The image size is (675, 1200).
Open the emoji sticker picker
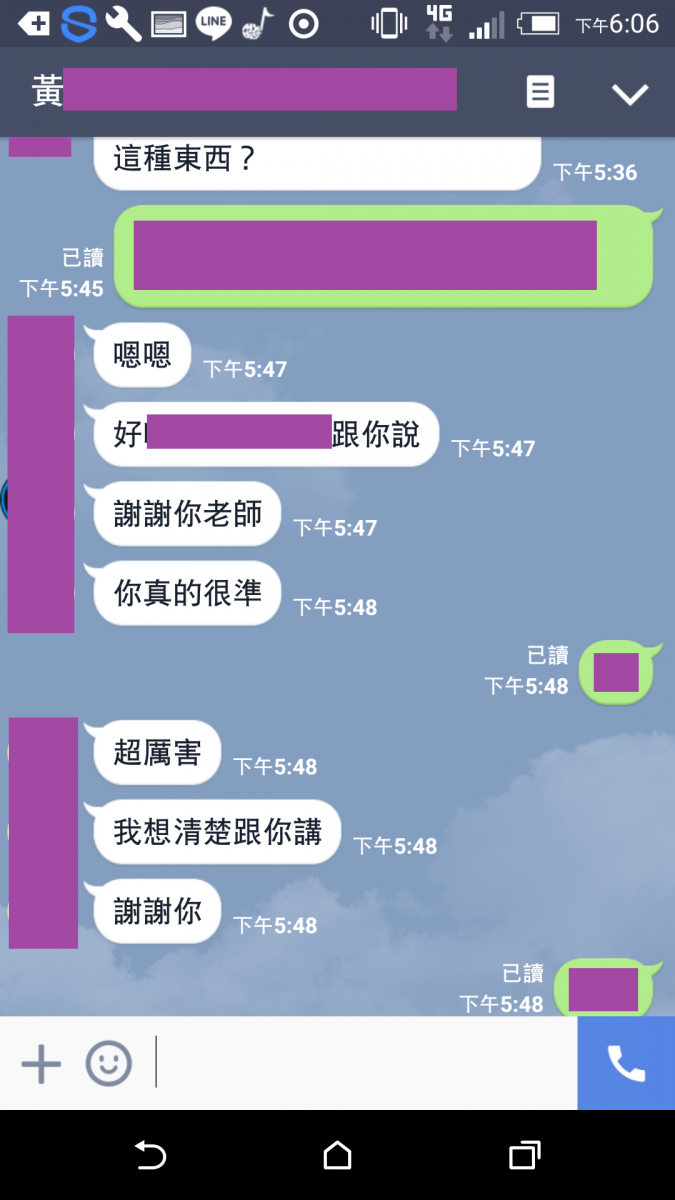coord(108,1064)
